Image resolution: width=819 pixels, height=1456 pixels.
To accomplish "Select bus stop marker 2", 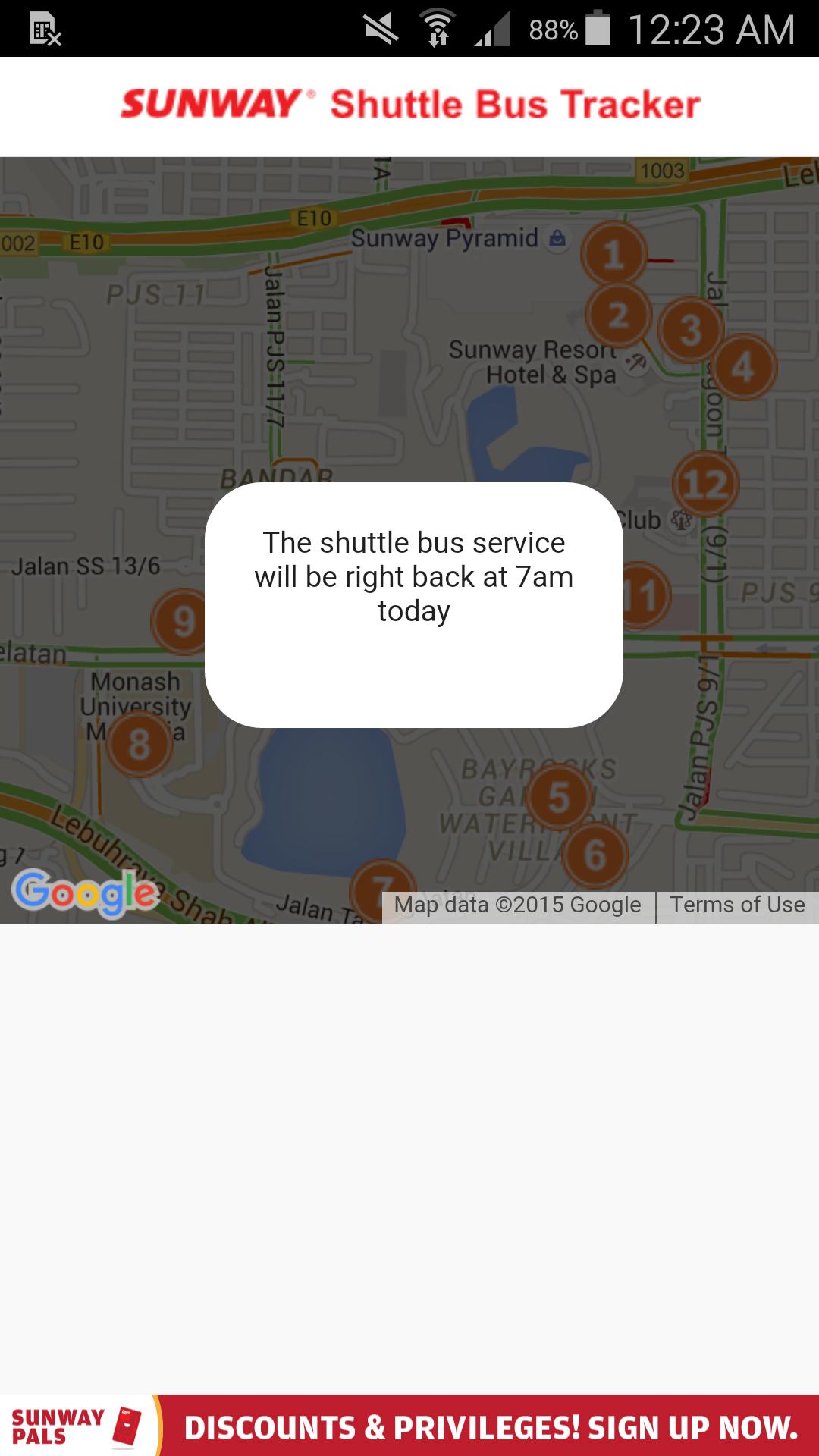I will [618, 315].
